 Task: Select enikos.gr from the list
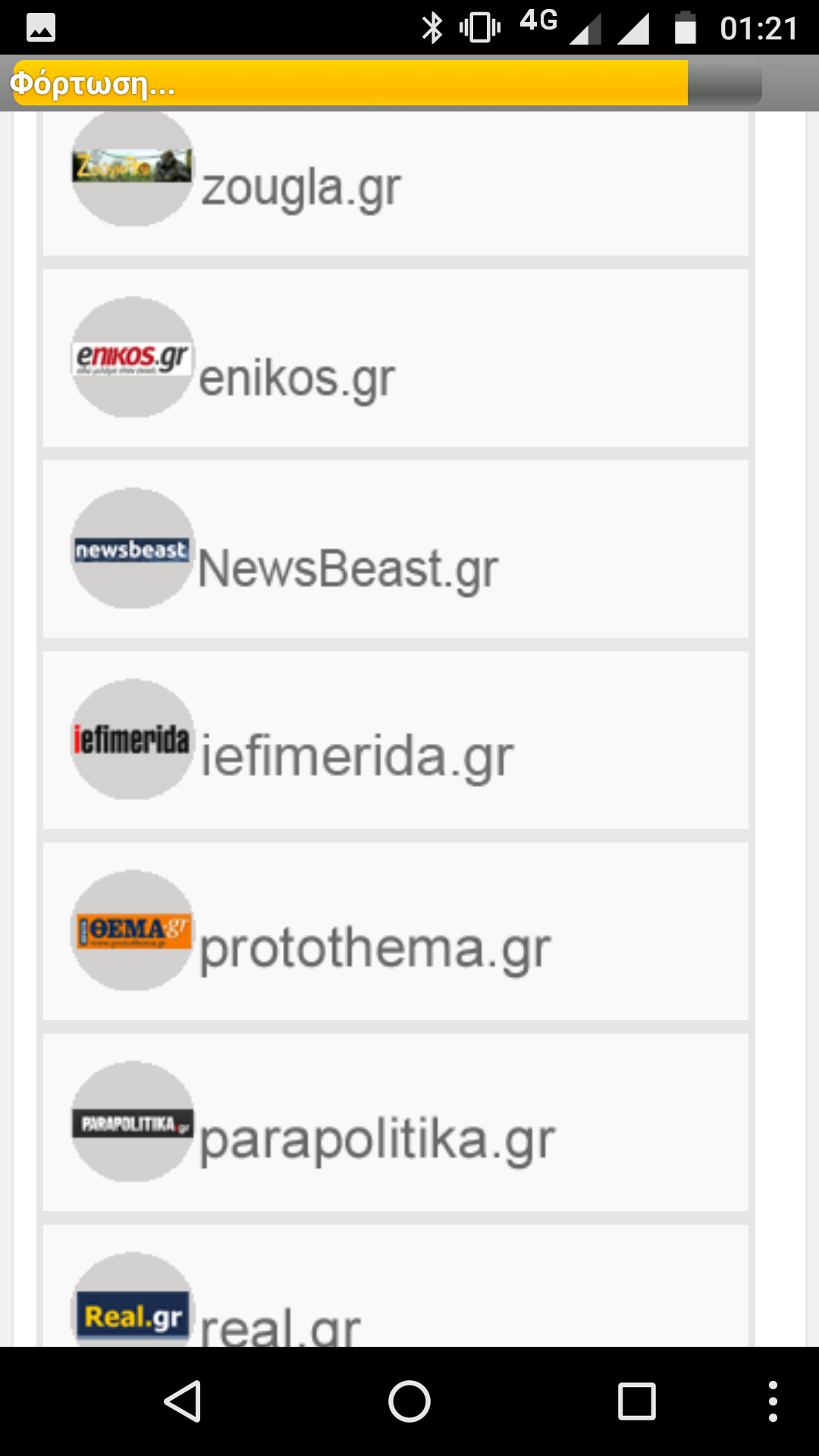tap(394, 359)
